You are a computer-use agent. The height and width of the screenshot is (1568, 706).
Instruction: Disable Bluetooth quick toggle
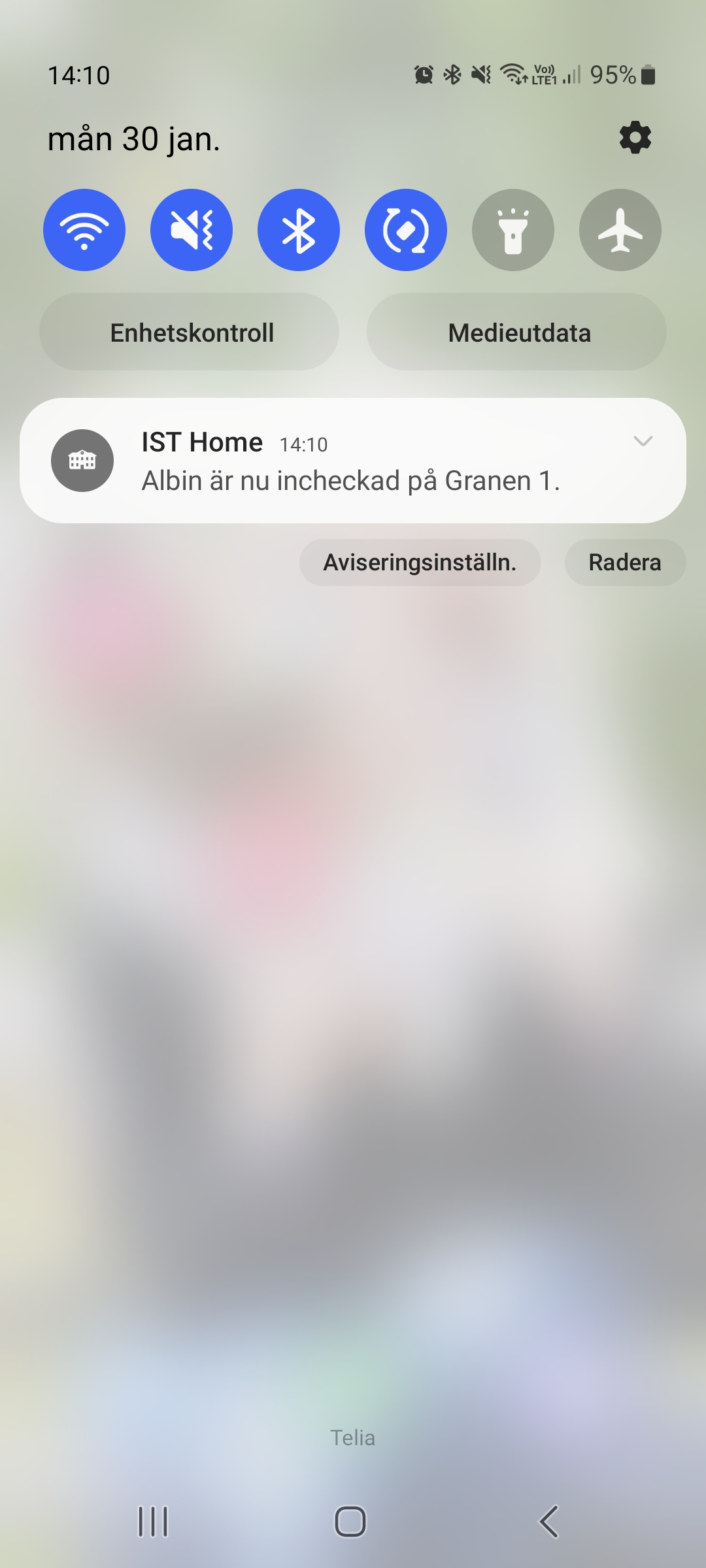click(299, 230)
